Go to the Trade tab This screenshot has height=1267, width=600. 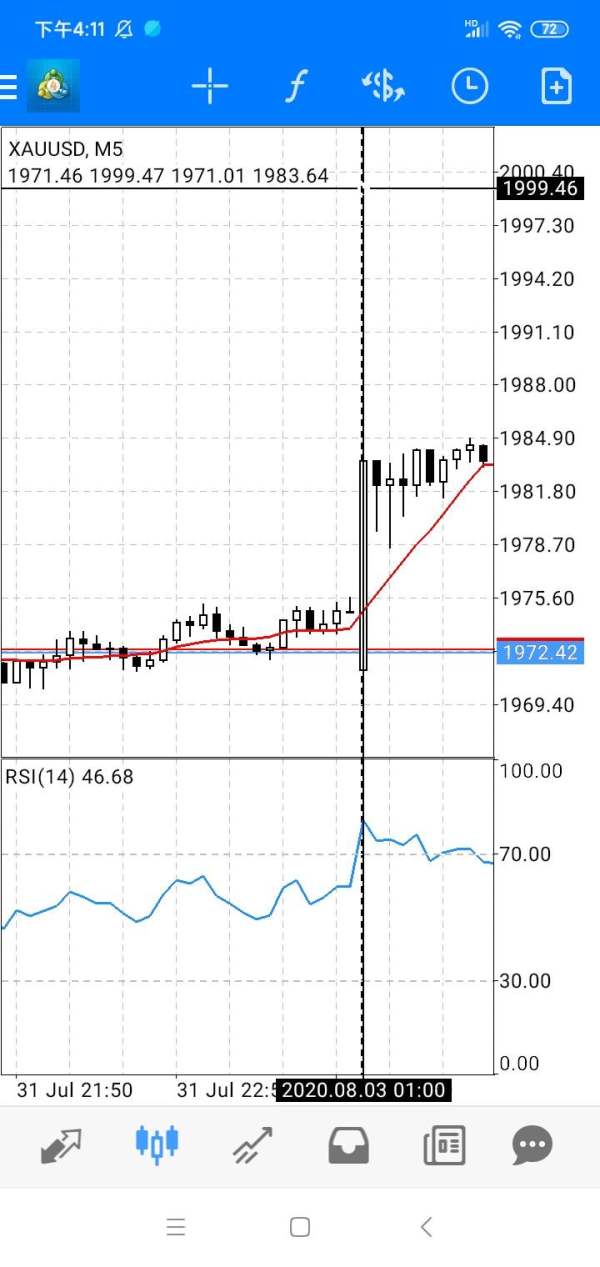point(252,1145)
